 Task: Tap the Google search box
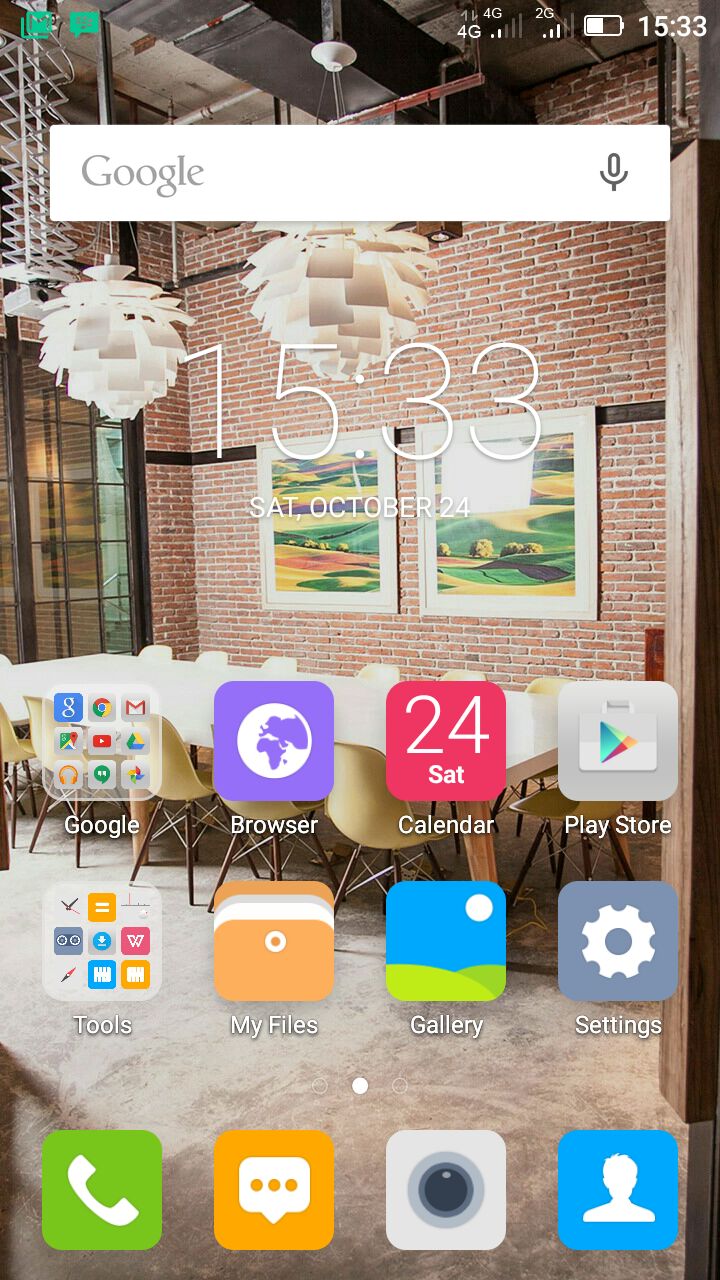coord(320,173)
